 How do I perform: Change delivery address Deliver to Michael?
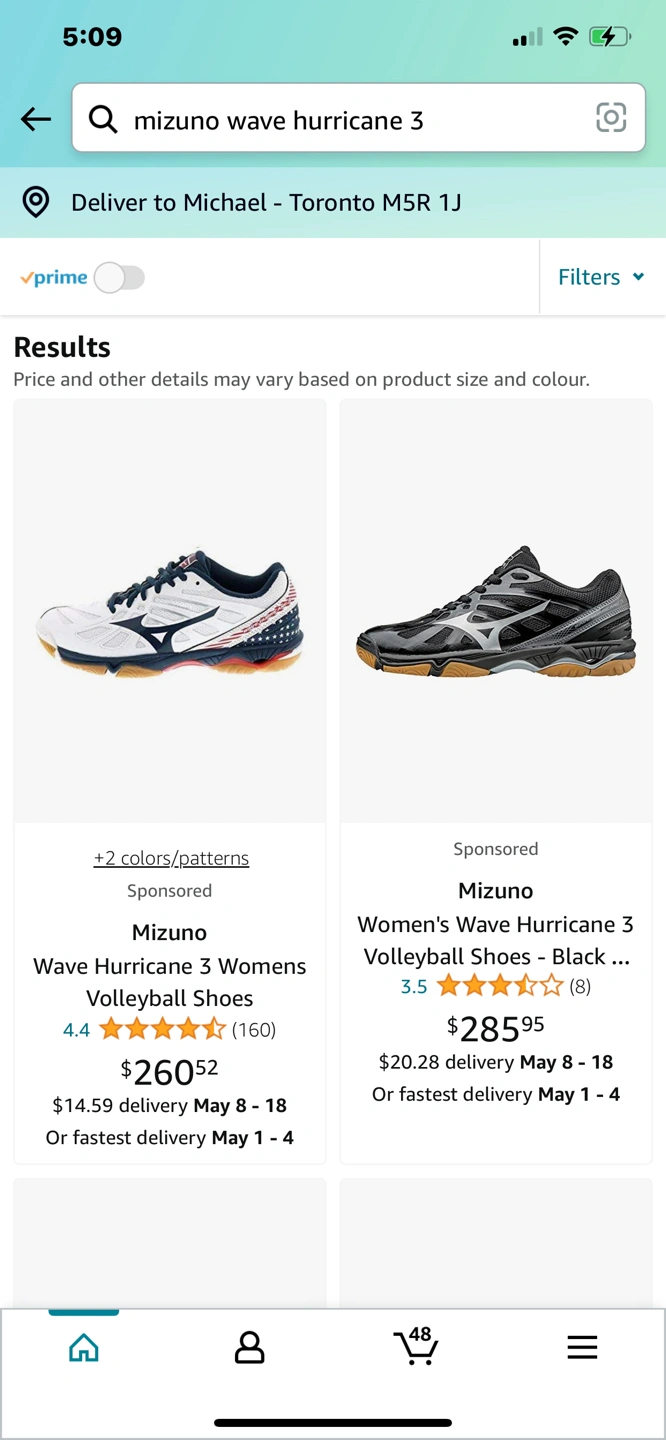click(x=265, y=203)
